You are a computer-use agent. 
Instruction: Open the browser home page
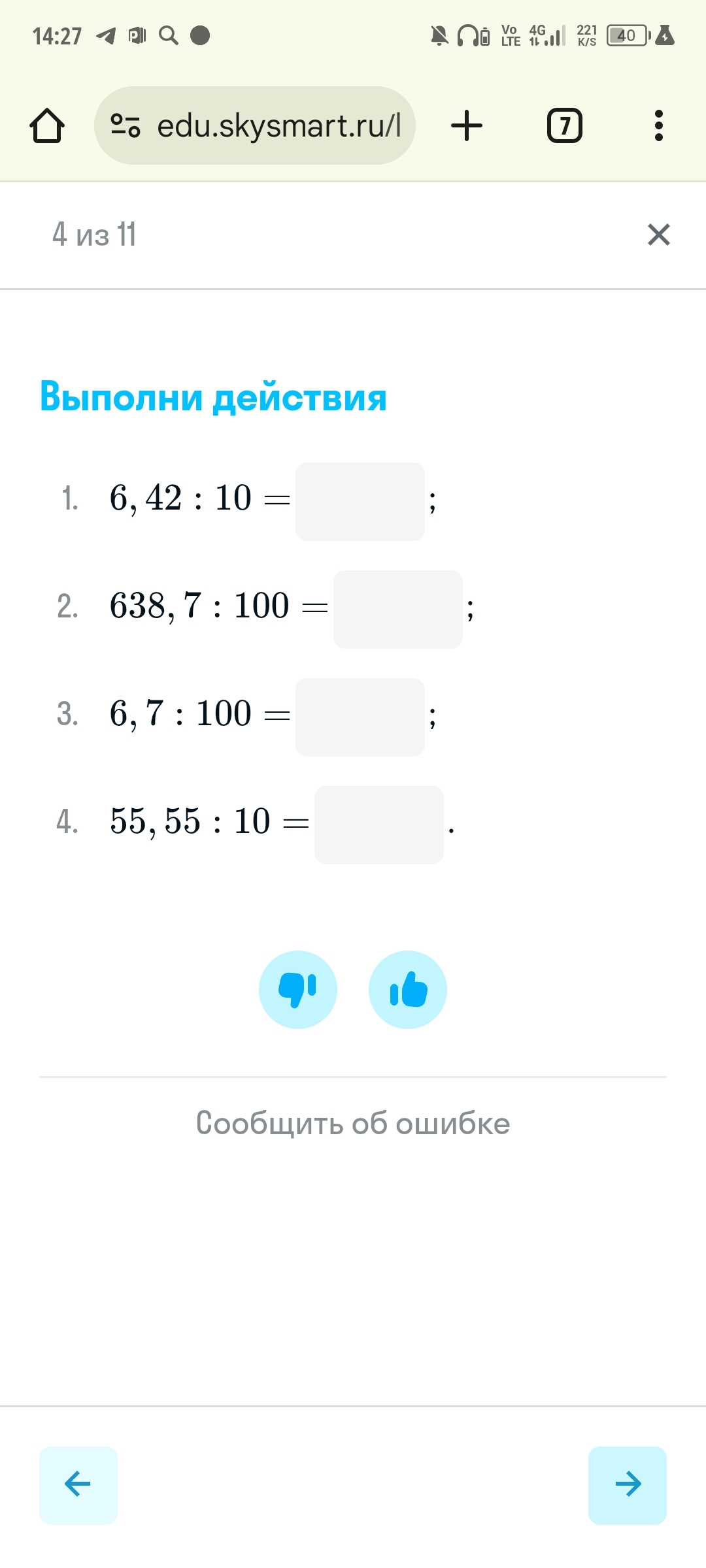tap(47, 125)
